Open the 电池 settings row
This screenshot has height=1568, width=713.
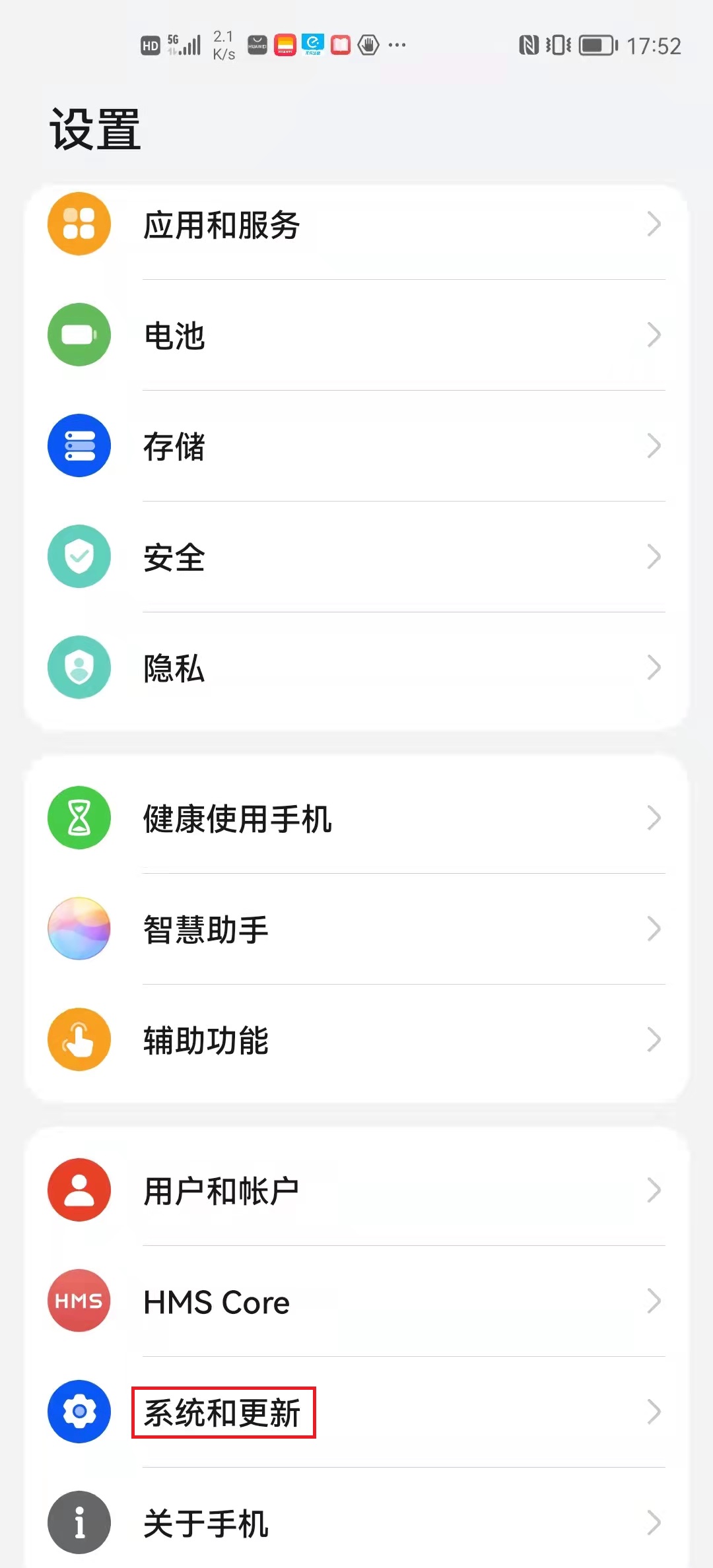pyautogui.click(x=356, y=335)
